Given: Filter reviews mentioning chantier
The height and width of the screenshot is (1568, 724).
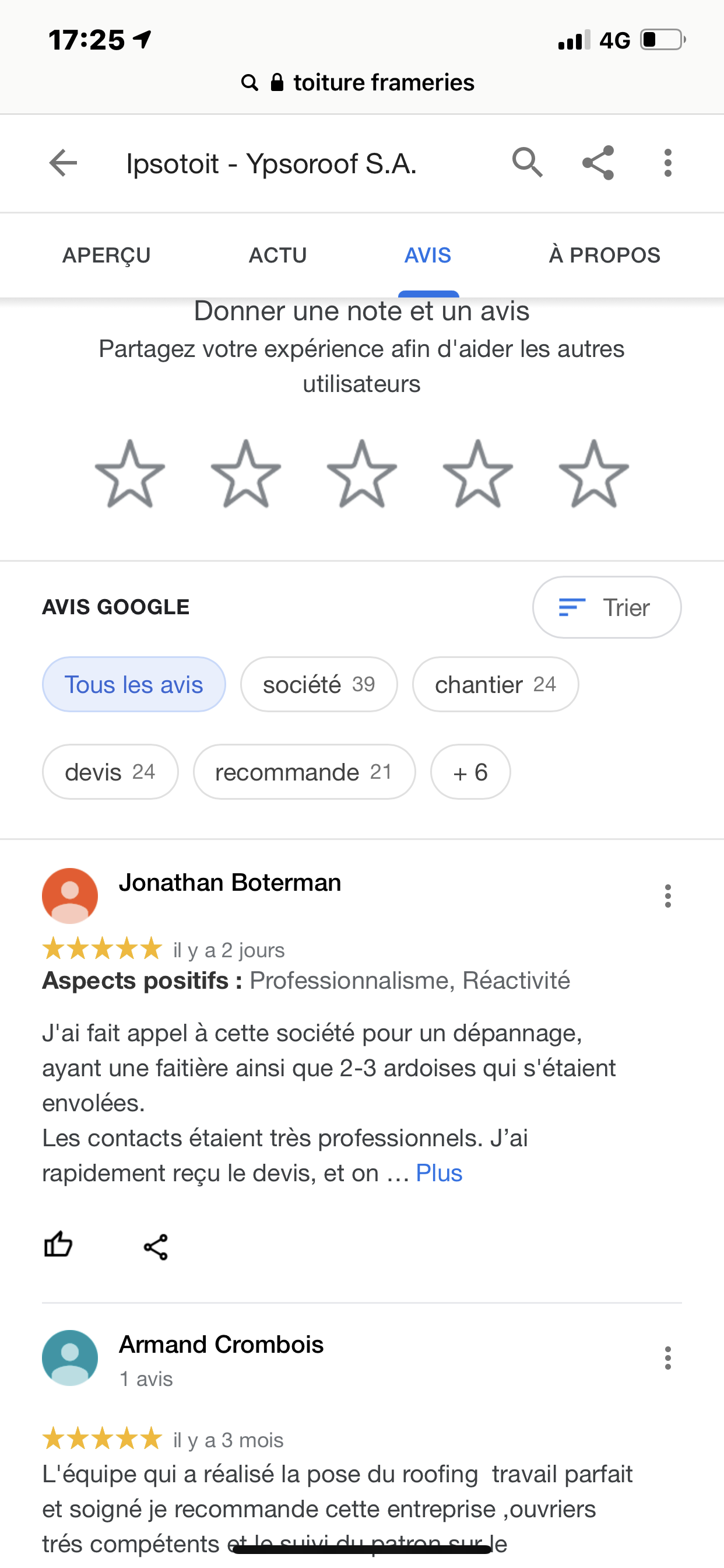Looking at the screenshot, I should click(x=495, y=685).
